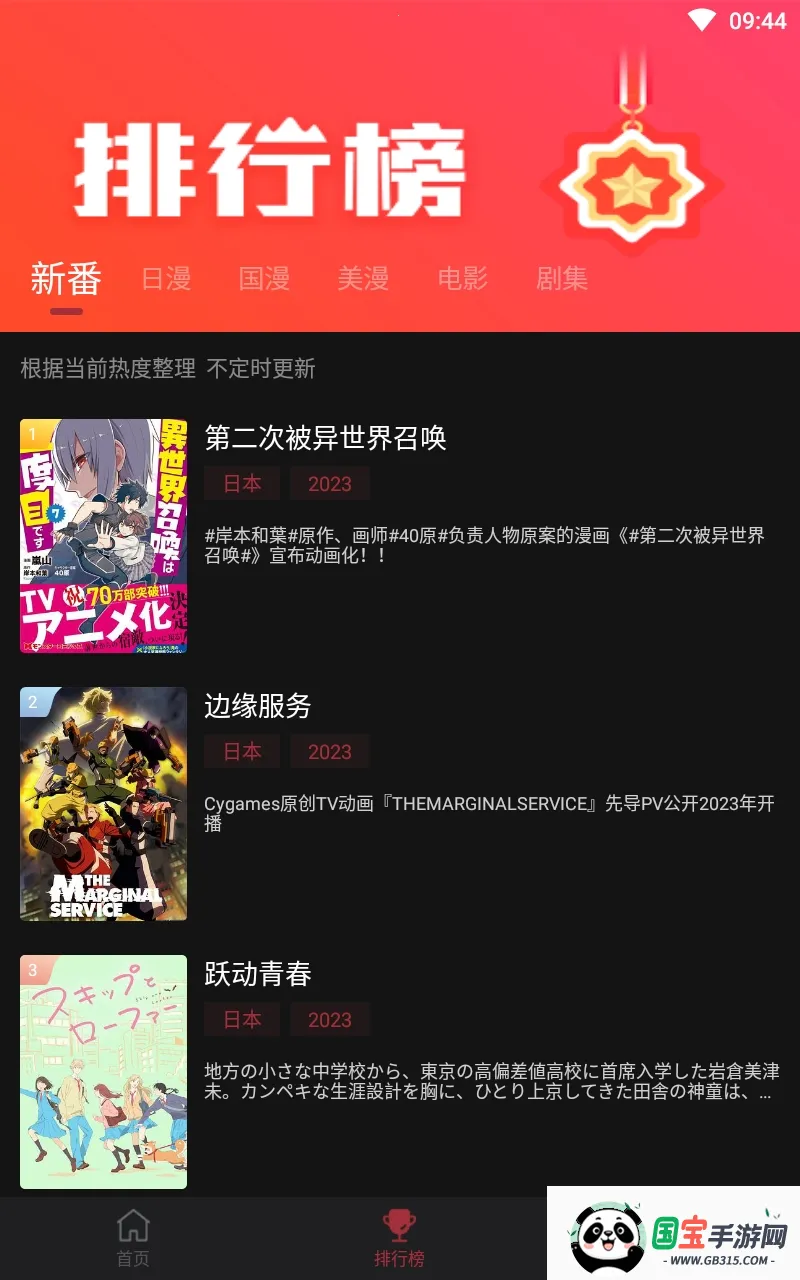Open the 美漫 category tab

pyautogui.click(x=362, y=279)
